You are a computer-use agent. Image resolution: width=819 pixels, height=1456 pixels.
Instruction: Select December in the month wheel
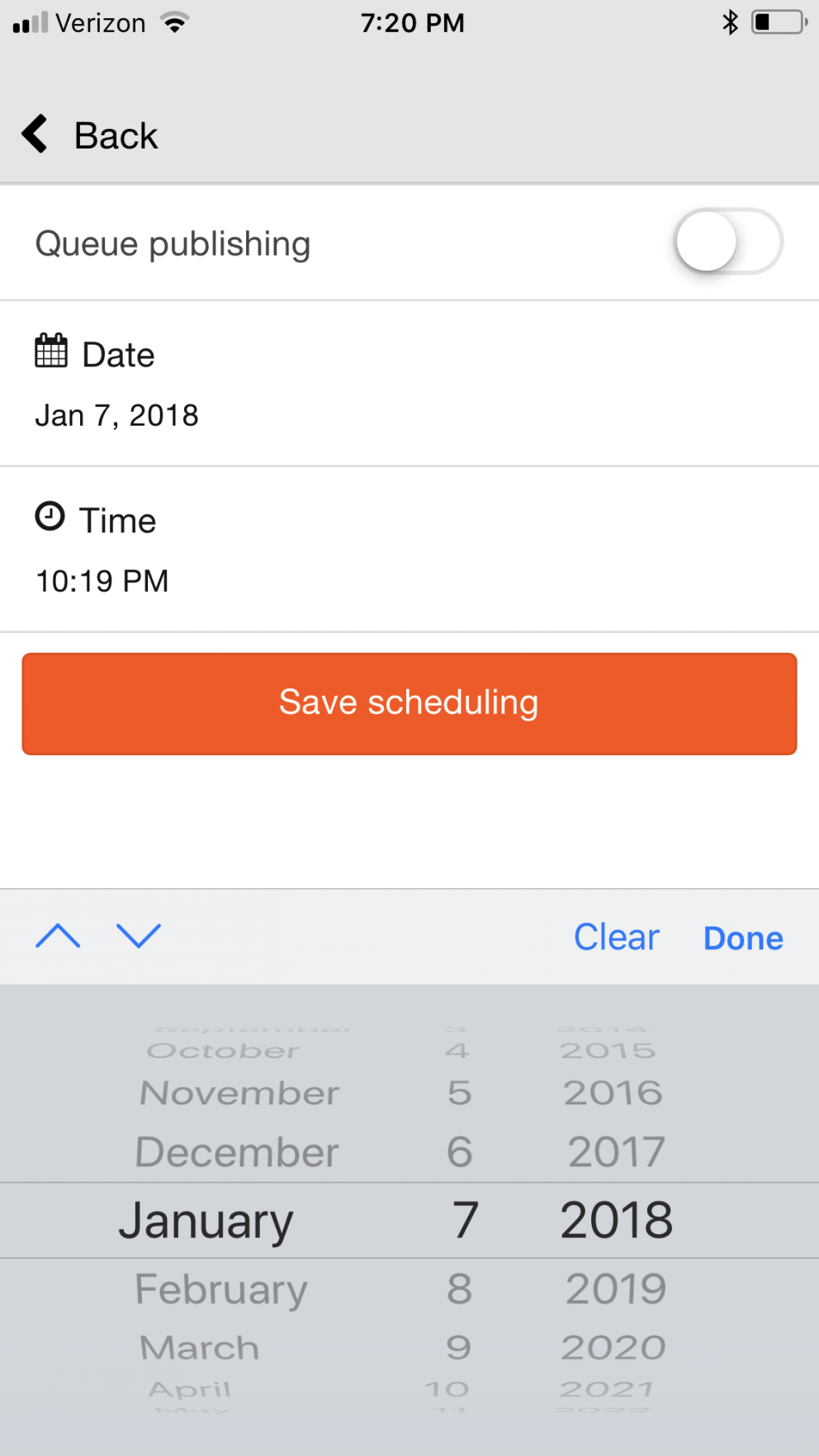[x=237, y=1152]
